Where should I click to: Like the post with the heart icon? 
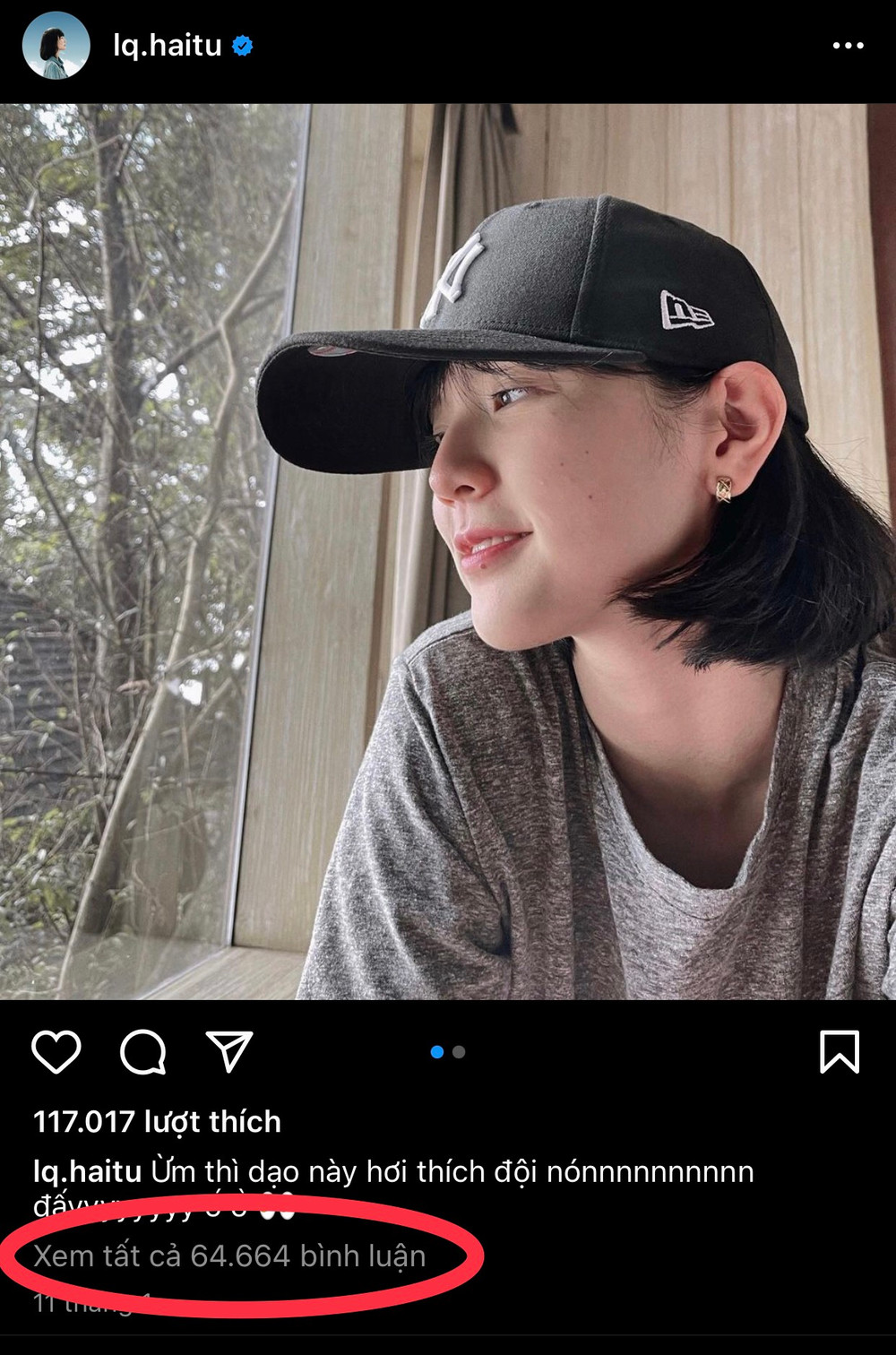pyautogui.click(x=56, y=1051)
